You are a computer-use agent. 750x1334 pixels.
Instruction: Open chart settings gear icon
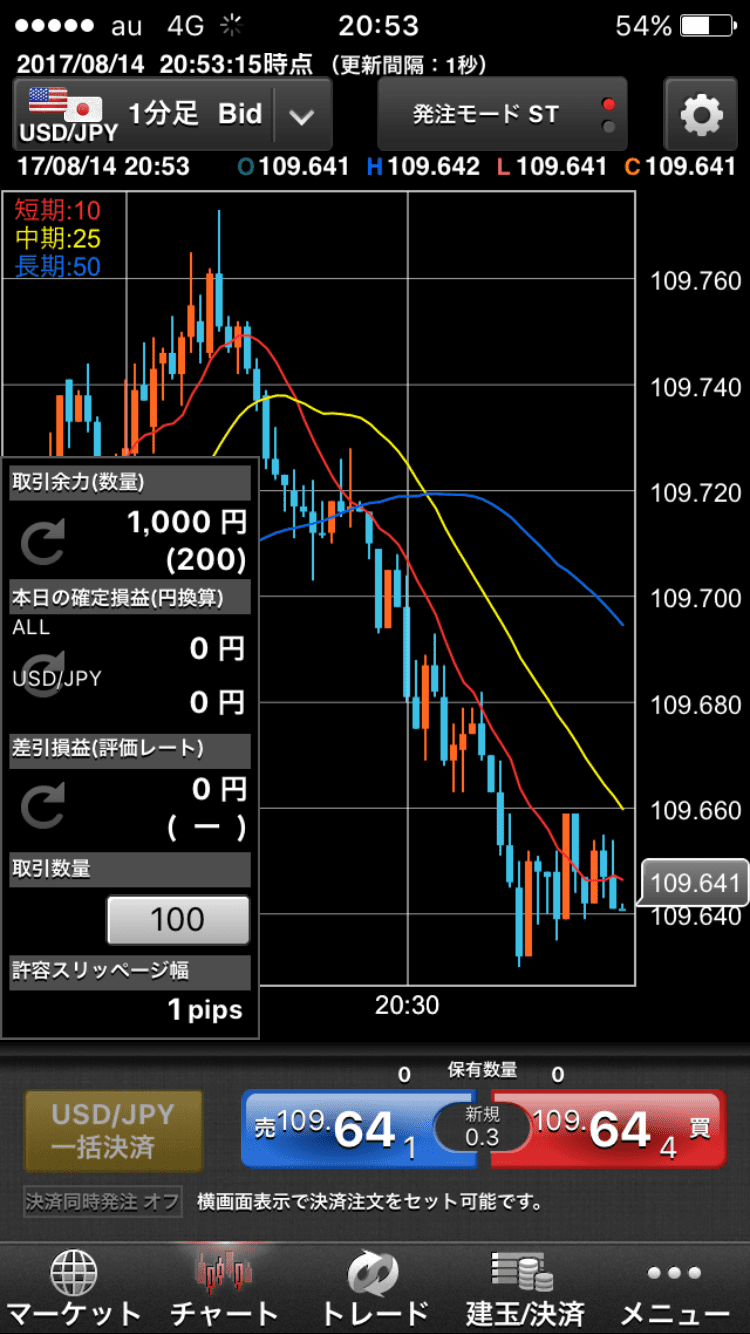coord(701,116)
